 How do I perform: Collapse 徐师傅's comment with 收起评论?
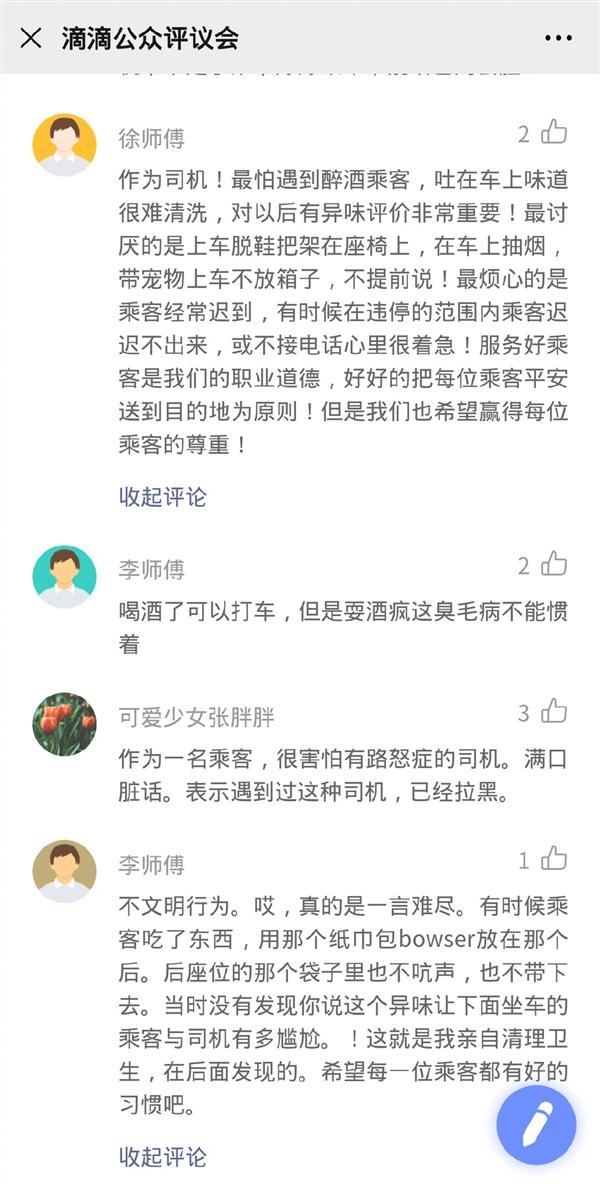(163, 496)
